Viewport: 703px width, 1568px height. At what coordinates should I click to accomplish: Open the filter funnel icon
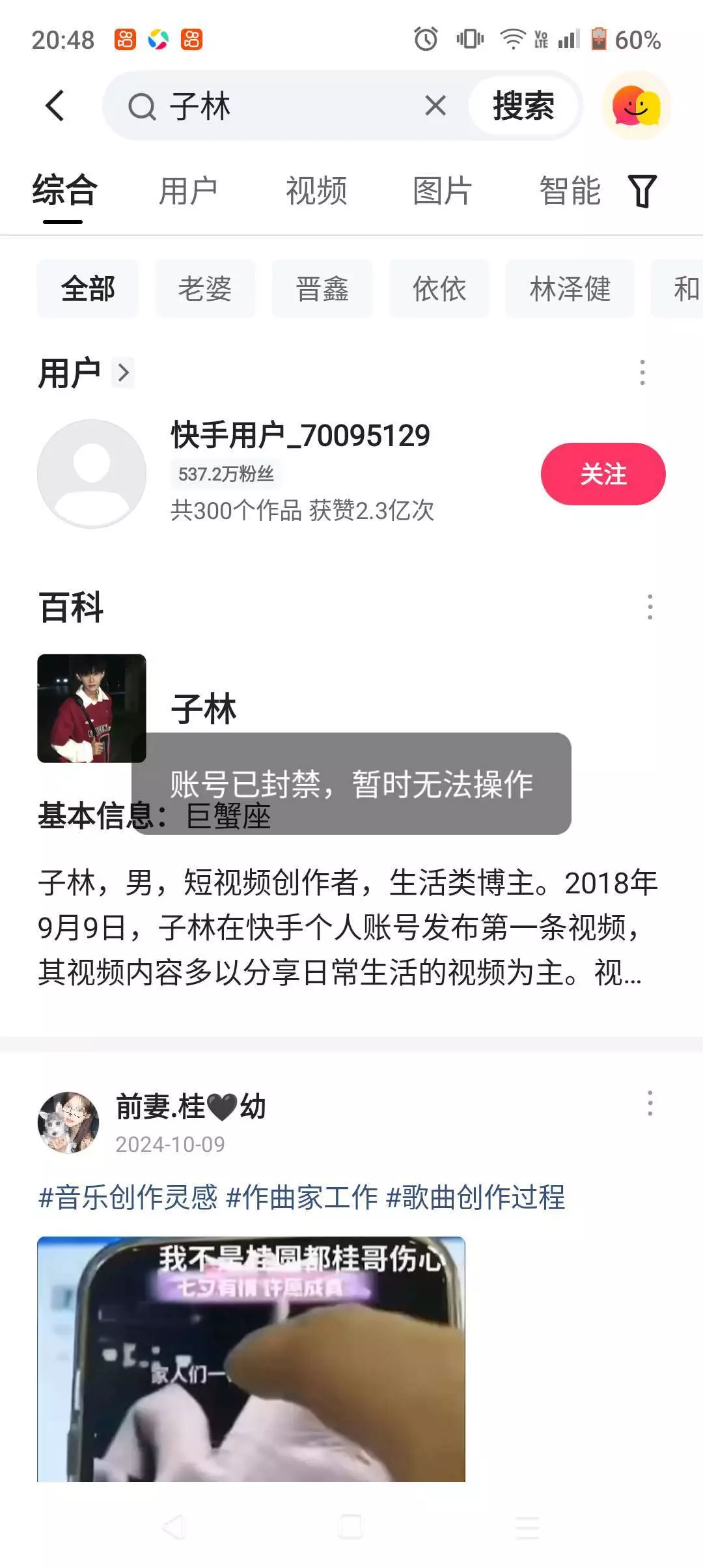coord(642,191)
